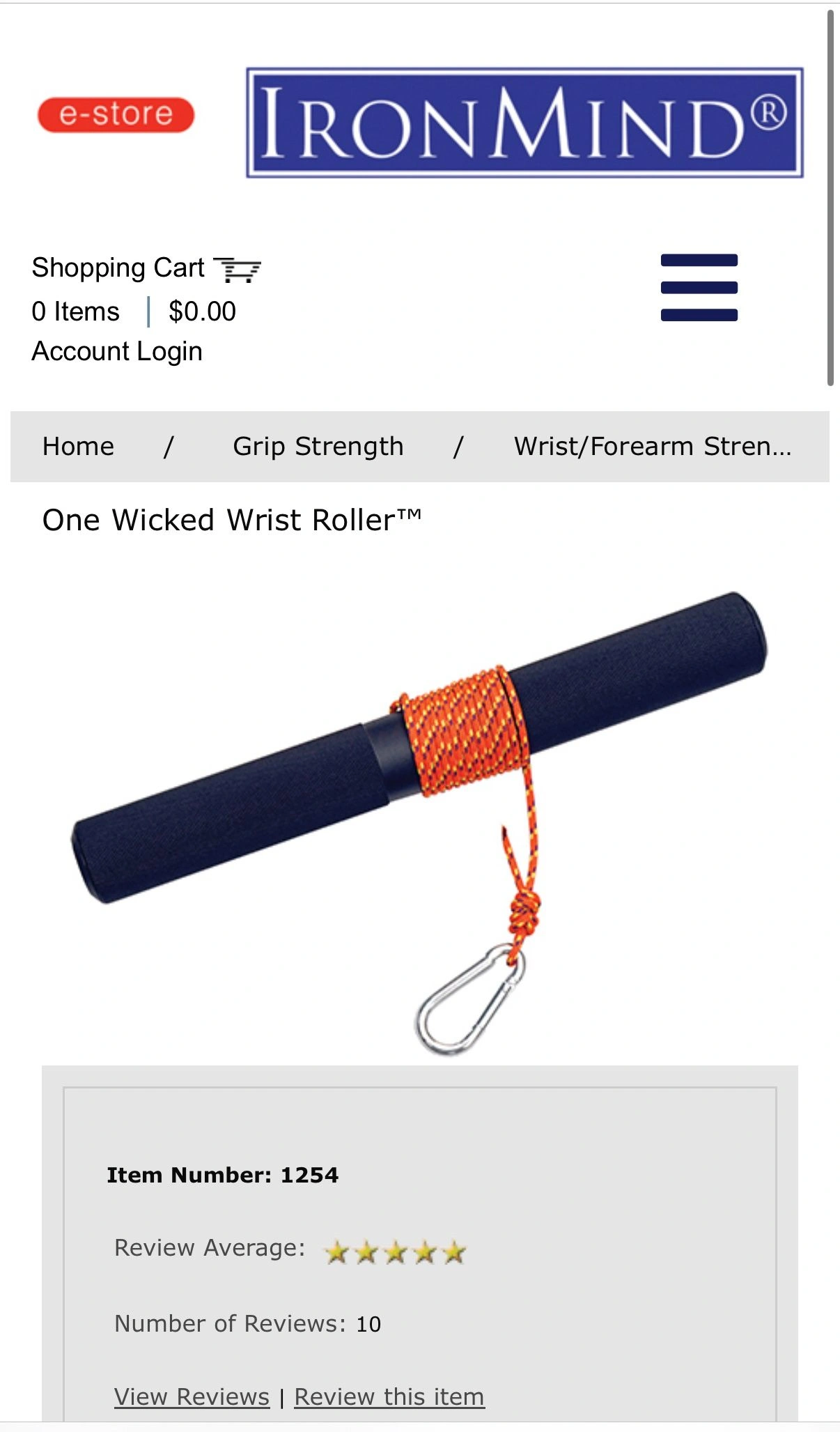Tap the IronMind logo banner

coord(524,123)
